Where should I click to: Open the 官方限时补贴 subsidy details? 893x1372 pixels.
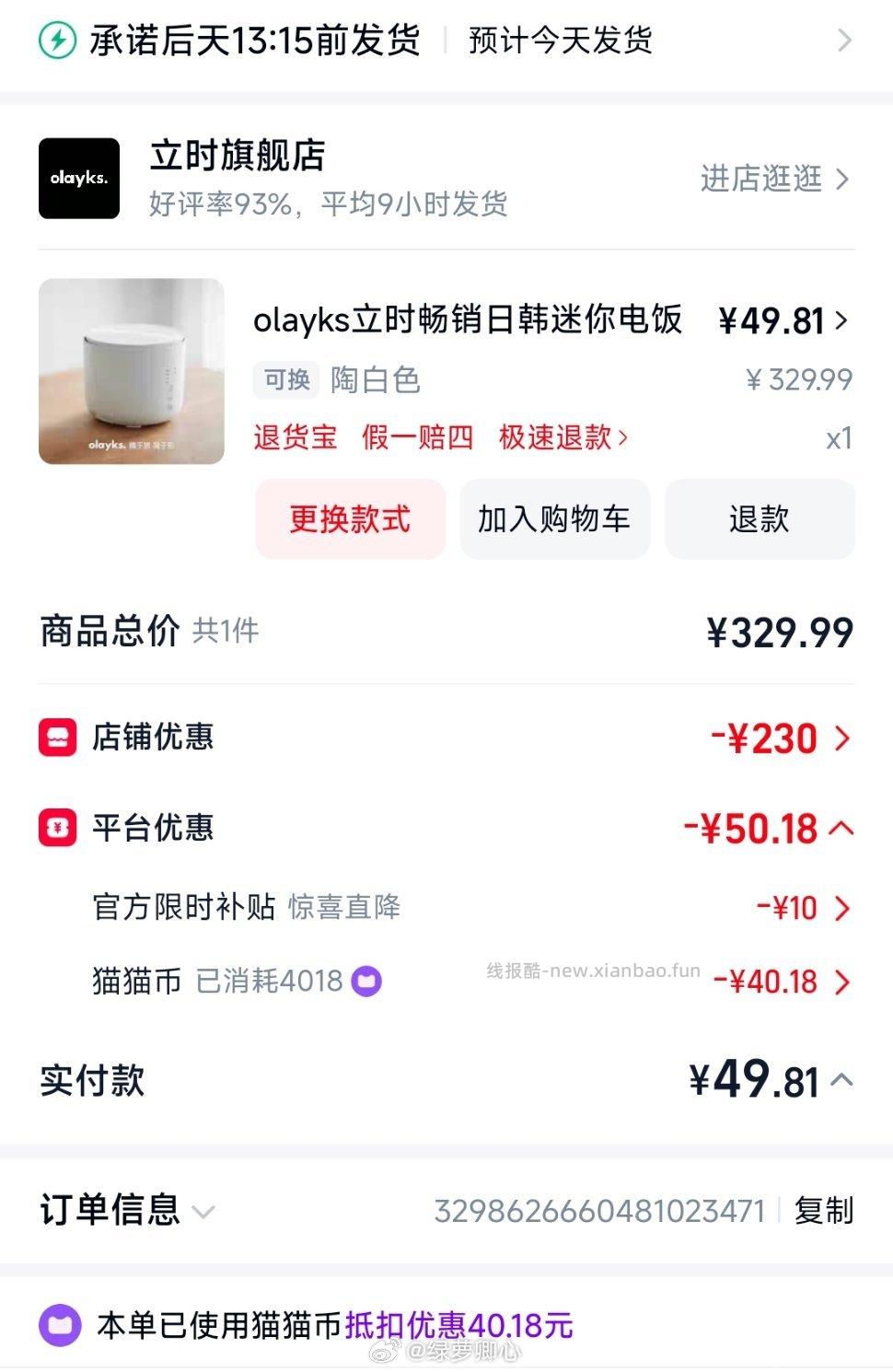(x=841, y=908)
